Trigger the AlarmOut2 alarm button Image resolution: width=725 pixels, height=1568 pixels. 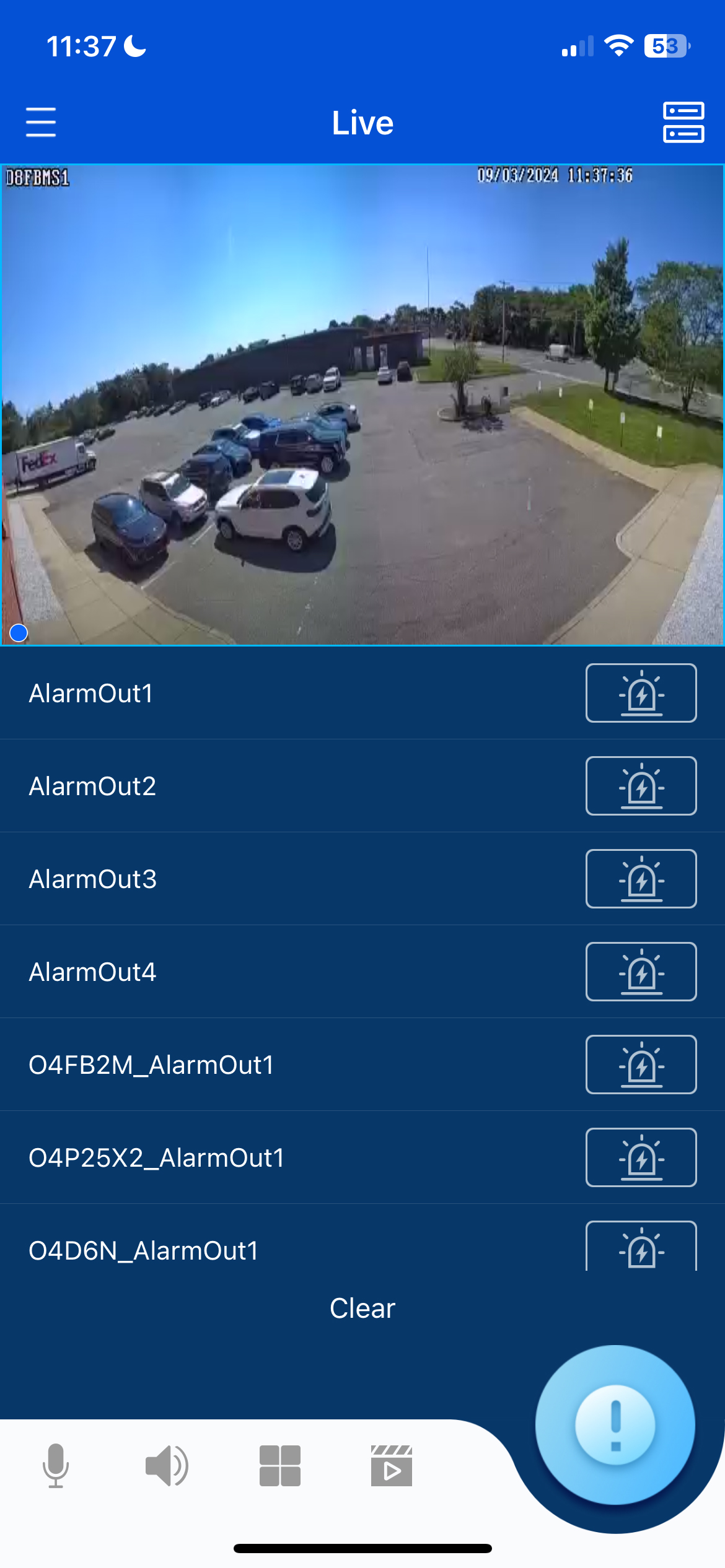[x=641, y=786]
